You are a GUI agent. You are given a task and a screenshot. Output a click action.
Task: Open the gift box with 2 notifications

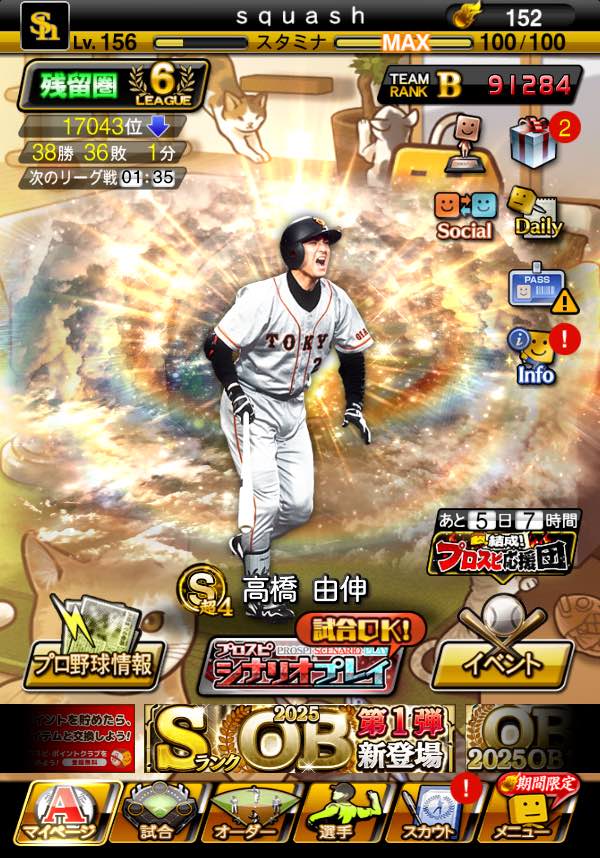[536, 142]
